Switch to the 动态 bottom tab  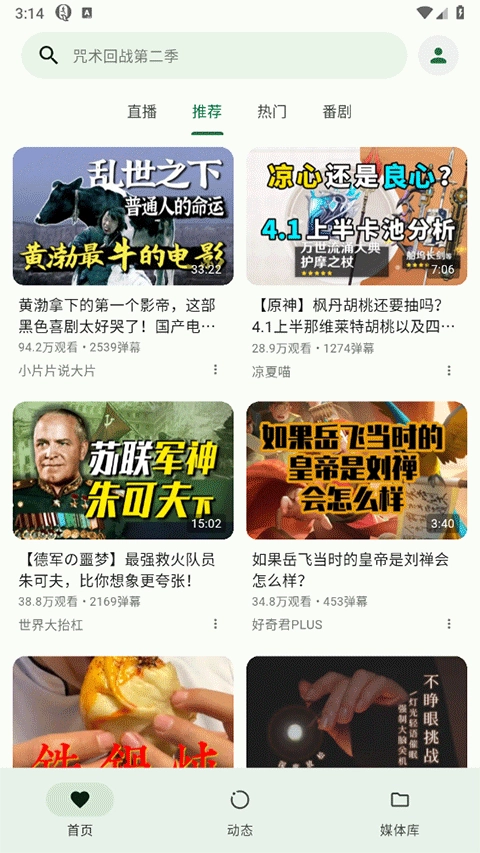[240, 810]
